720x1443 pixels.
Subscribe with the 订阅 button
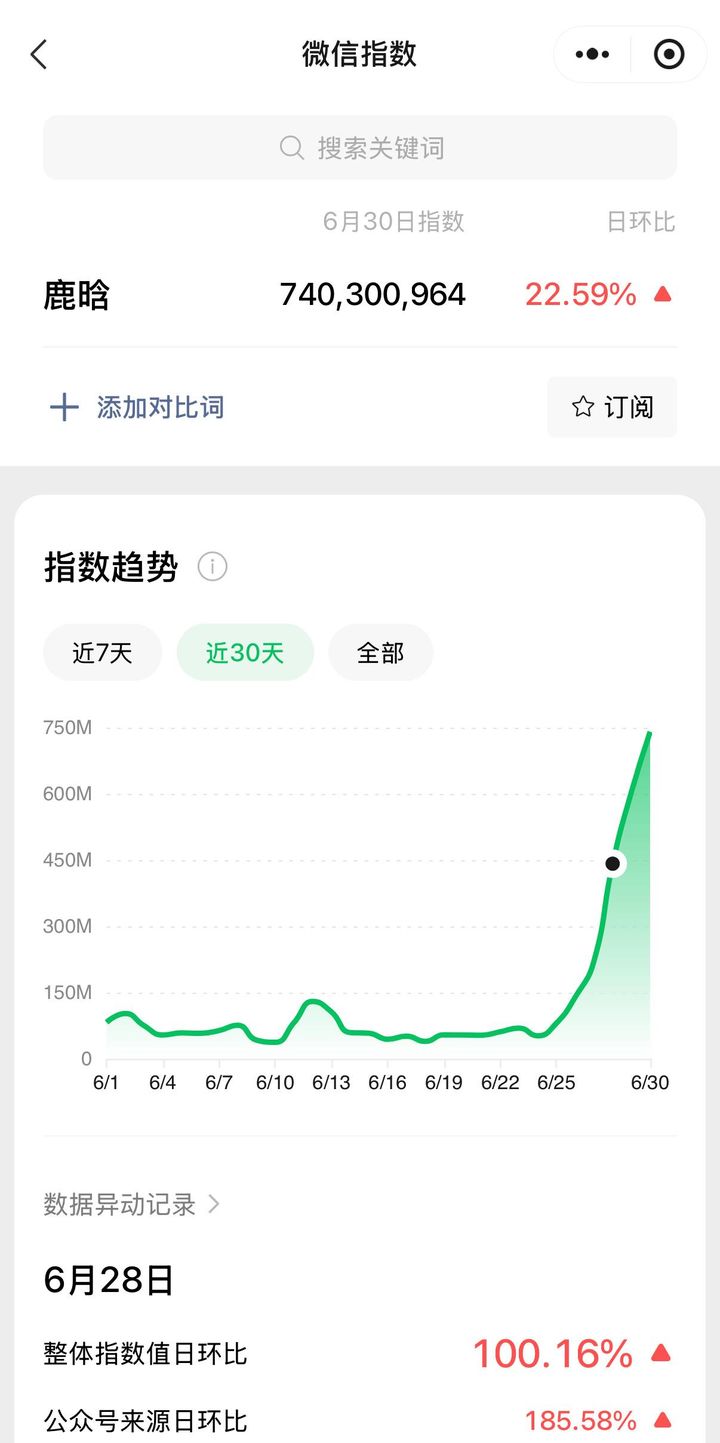click(612, 407)
